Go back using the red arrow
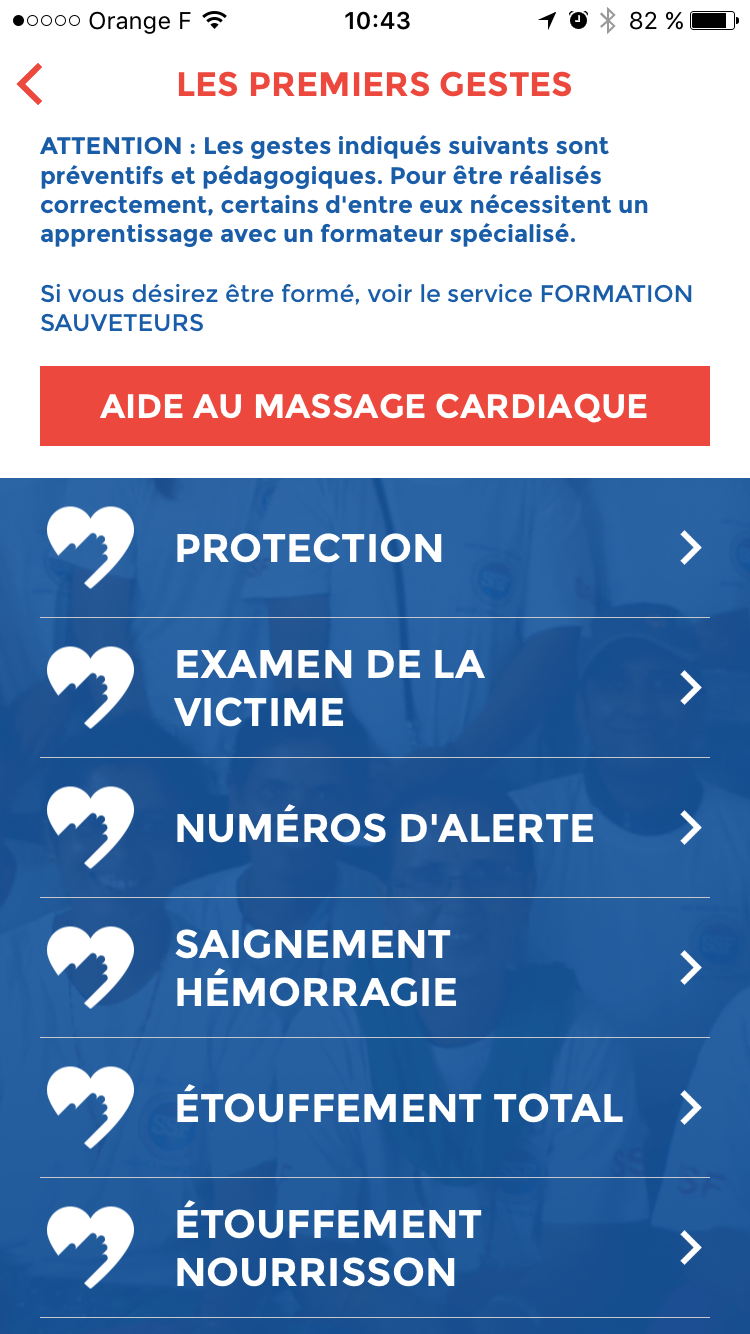 pos(30,85)
